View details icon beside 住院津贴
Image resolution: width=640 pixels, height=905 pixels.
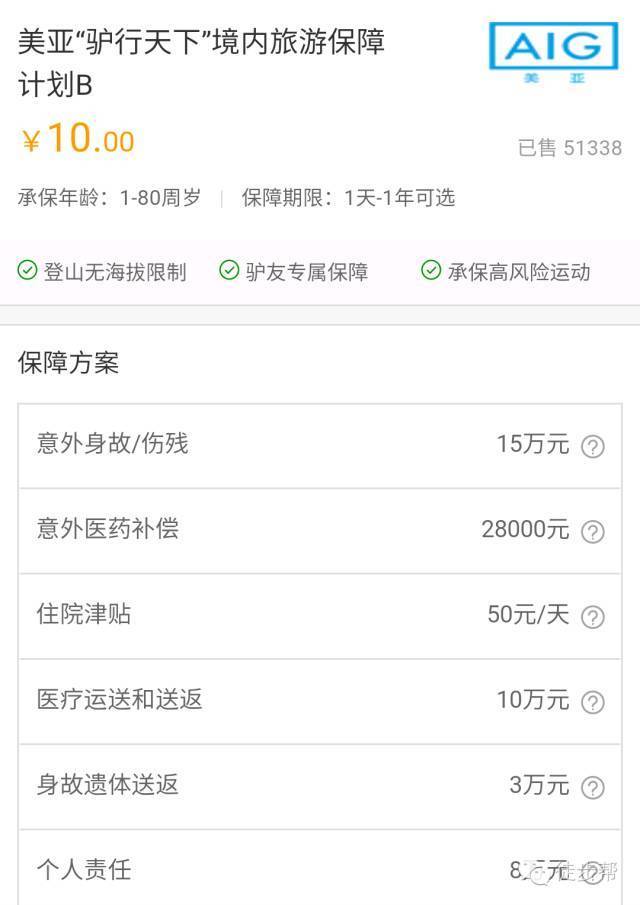pos(593,617)
